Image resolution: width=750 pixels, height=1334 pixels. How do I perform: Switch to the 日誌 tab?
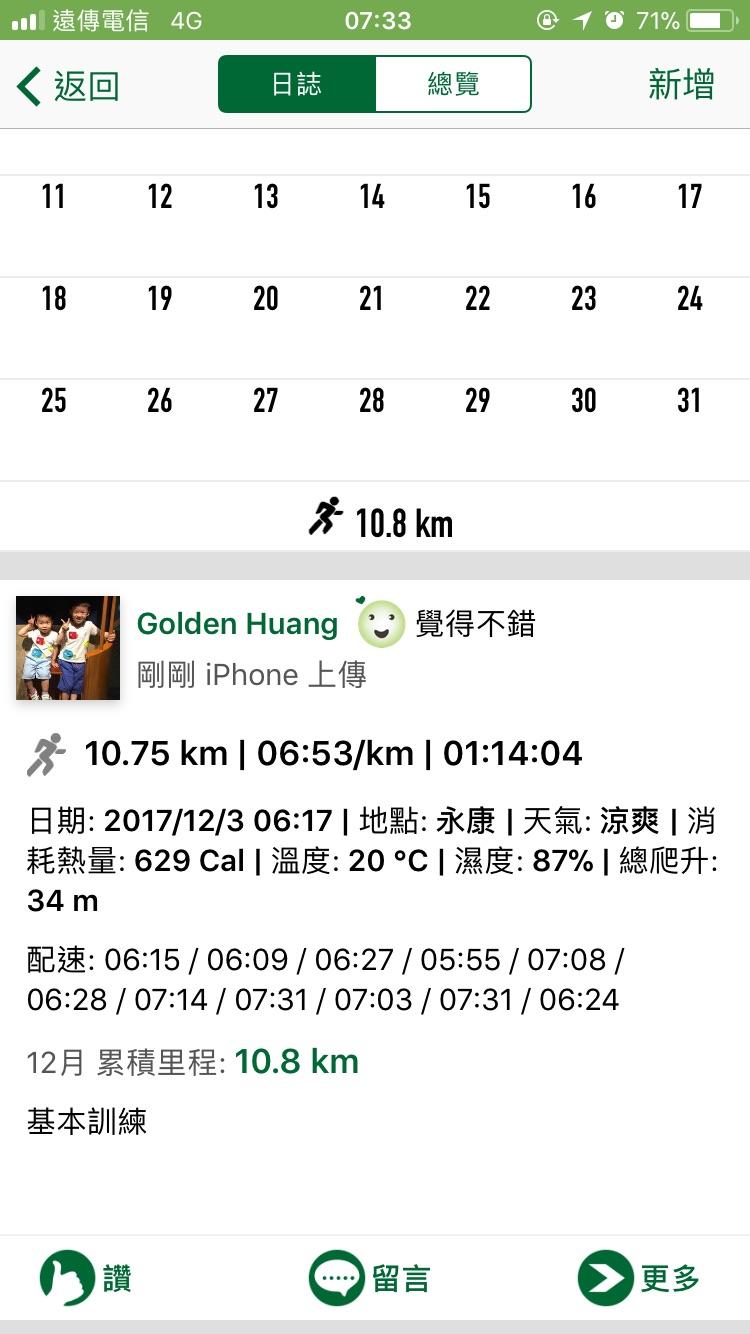(x=297, y=84)
